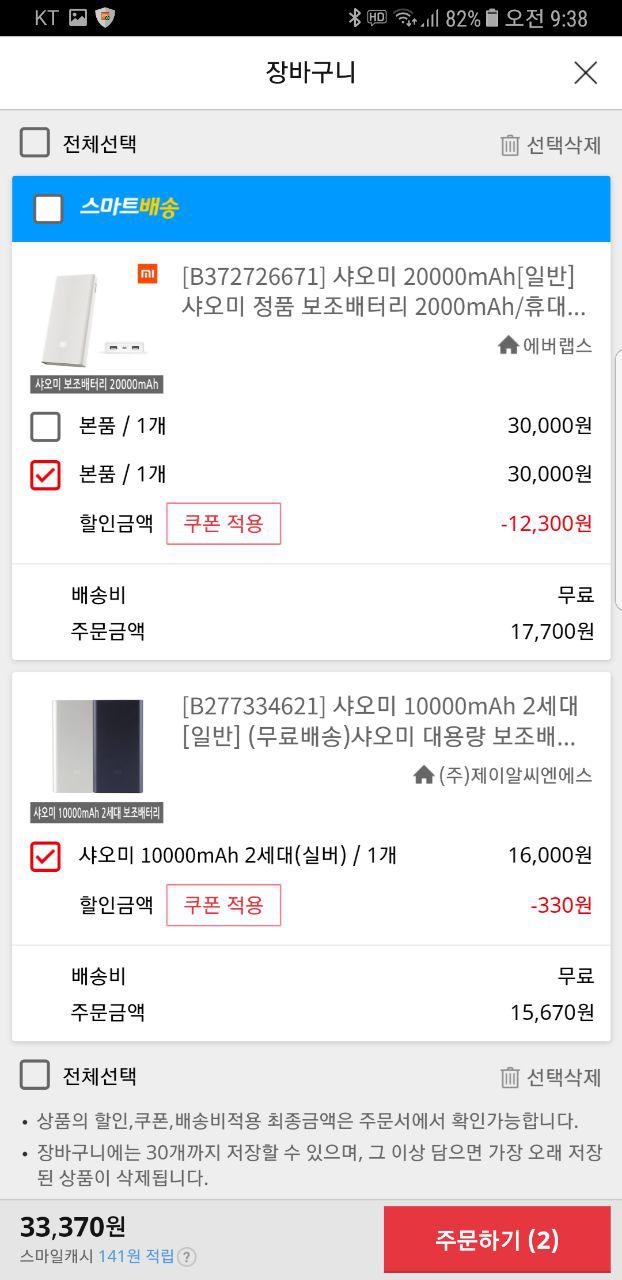Viewport: 622px width, 1280px height.
Task: Close the 장바구니 cart screen
Action: click(585, 72)
